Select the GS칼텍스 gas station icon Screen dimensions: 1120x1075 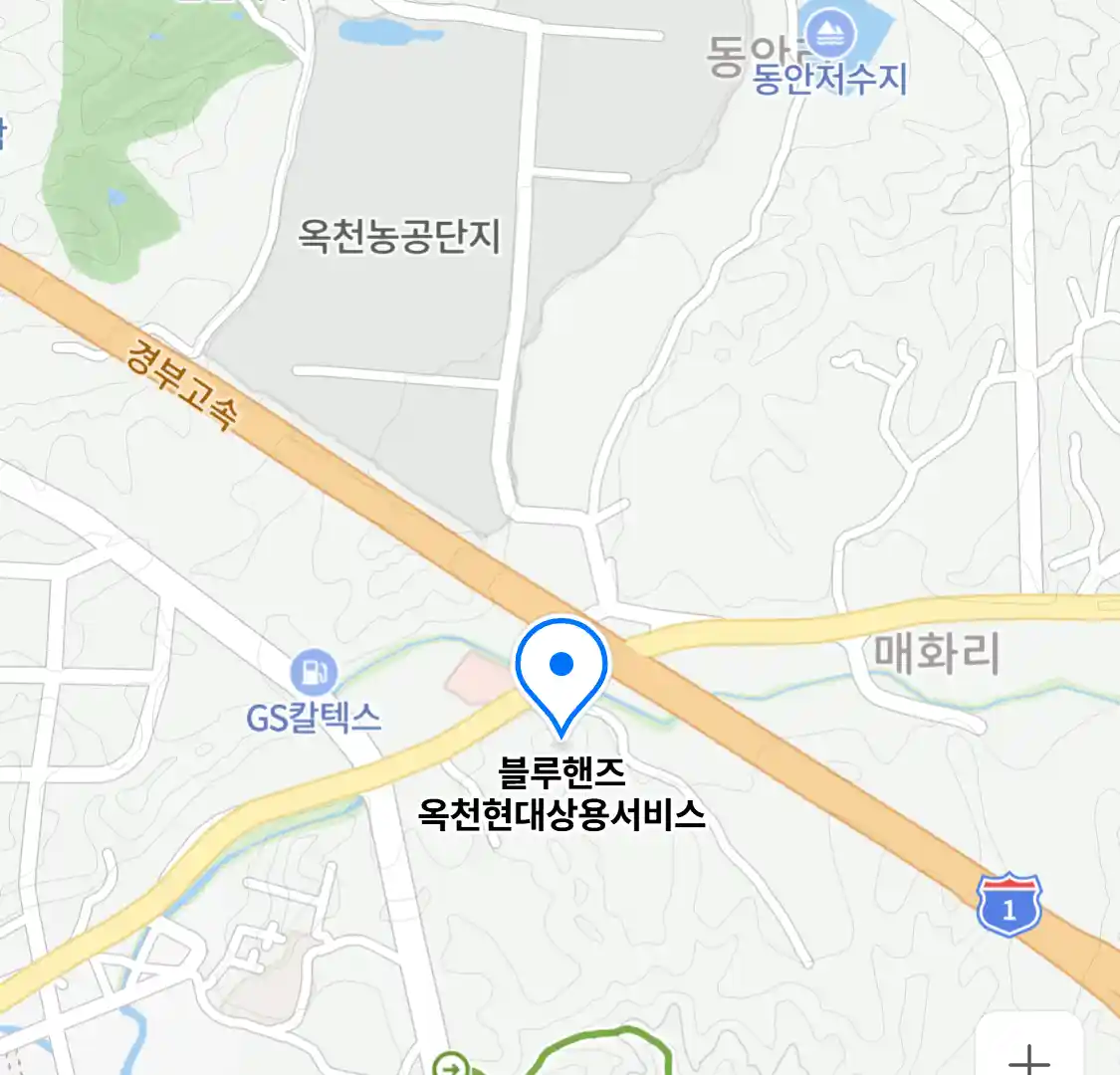314,674
